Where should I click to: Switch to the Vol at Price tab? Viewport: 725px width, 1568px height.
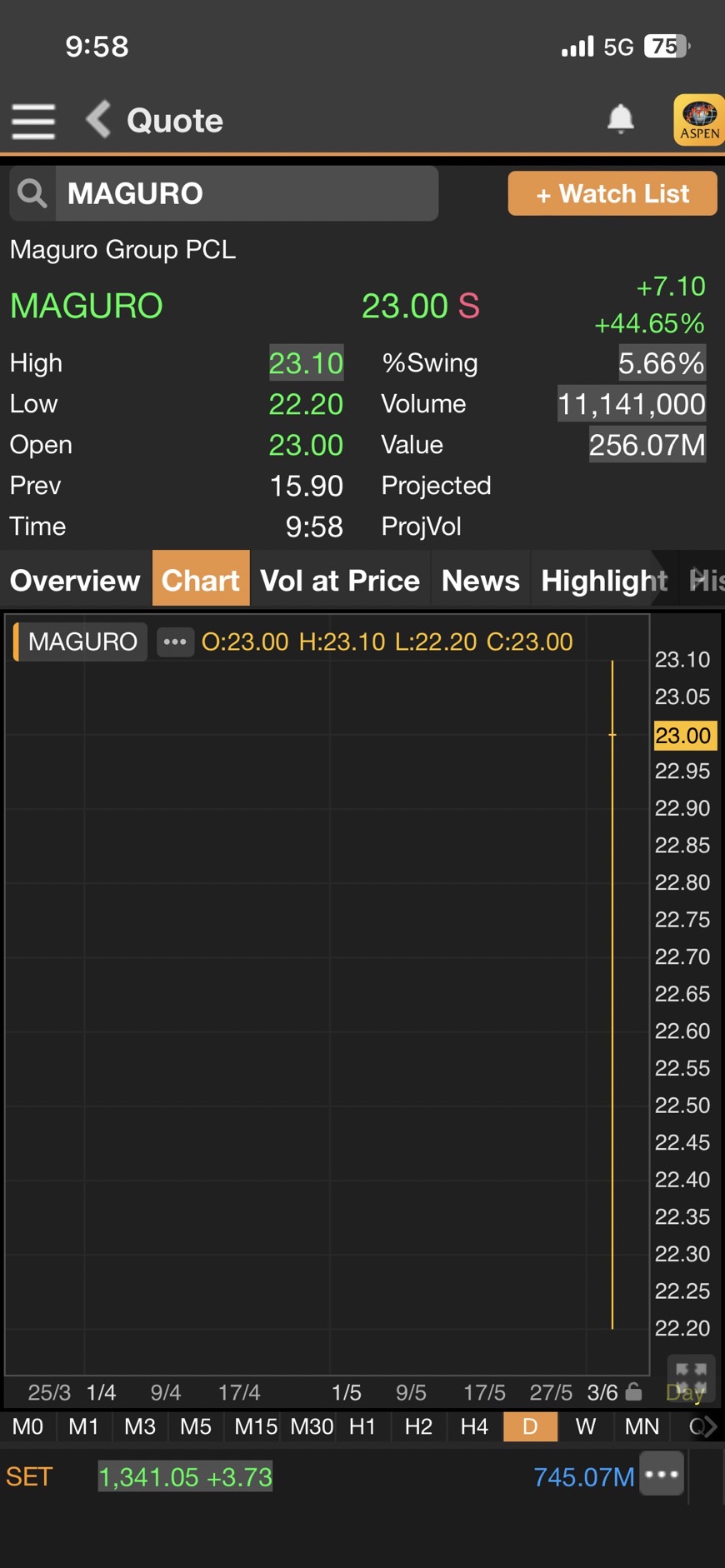[340, 580]
